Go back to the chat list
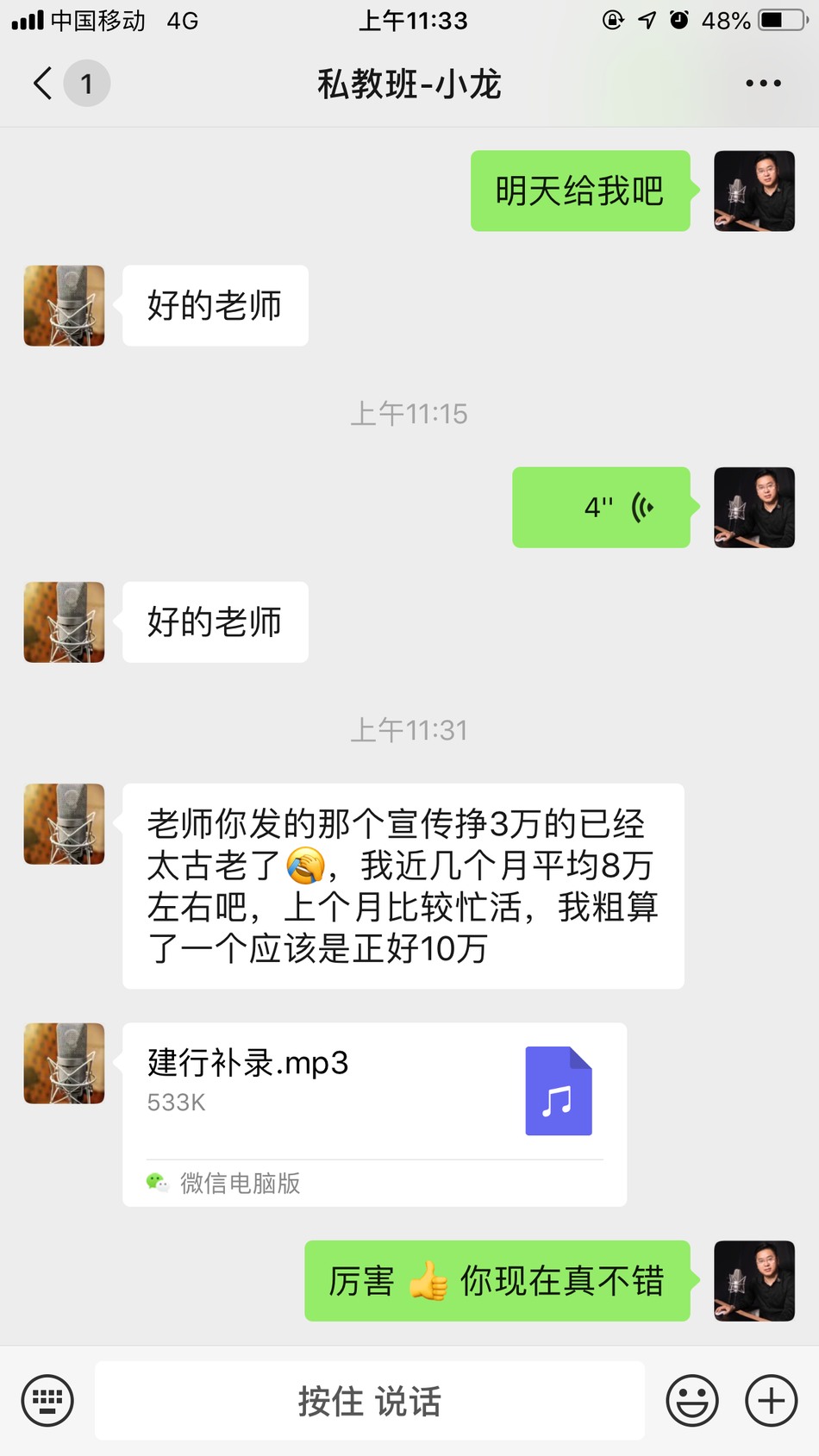This screenshot has height=1456, width=819. pyautogui.click(x=43, y=84)
